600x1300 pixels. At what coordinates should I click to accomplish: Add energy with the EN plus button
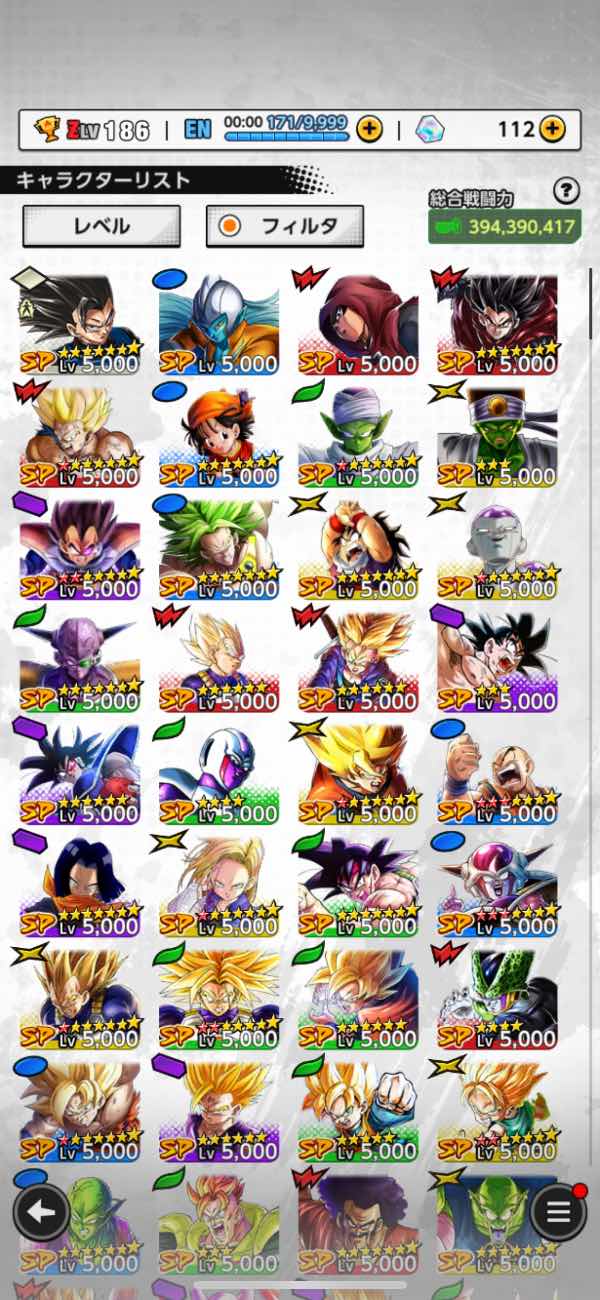coord(369,129)
